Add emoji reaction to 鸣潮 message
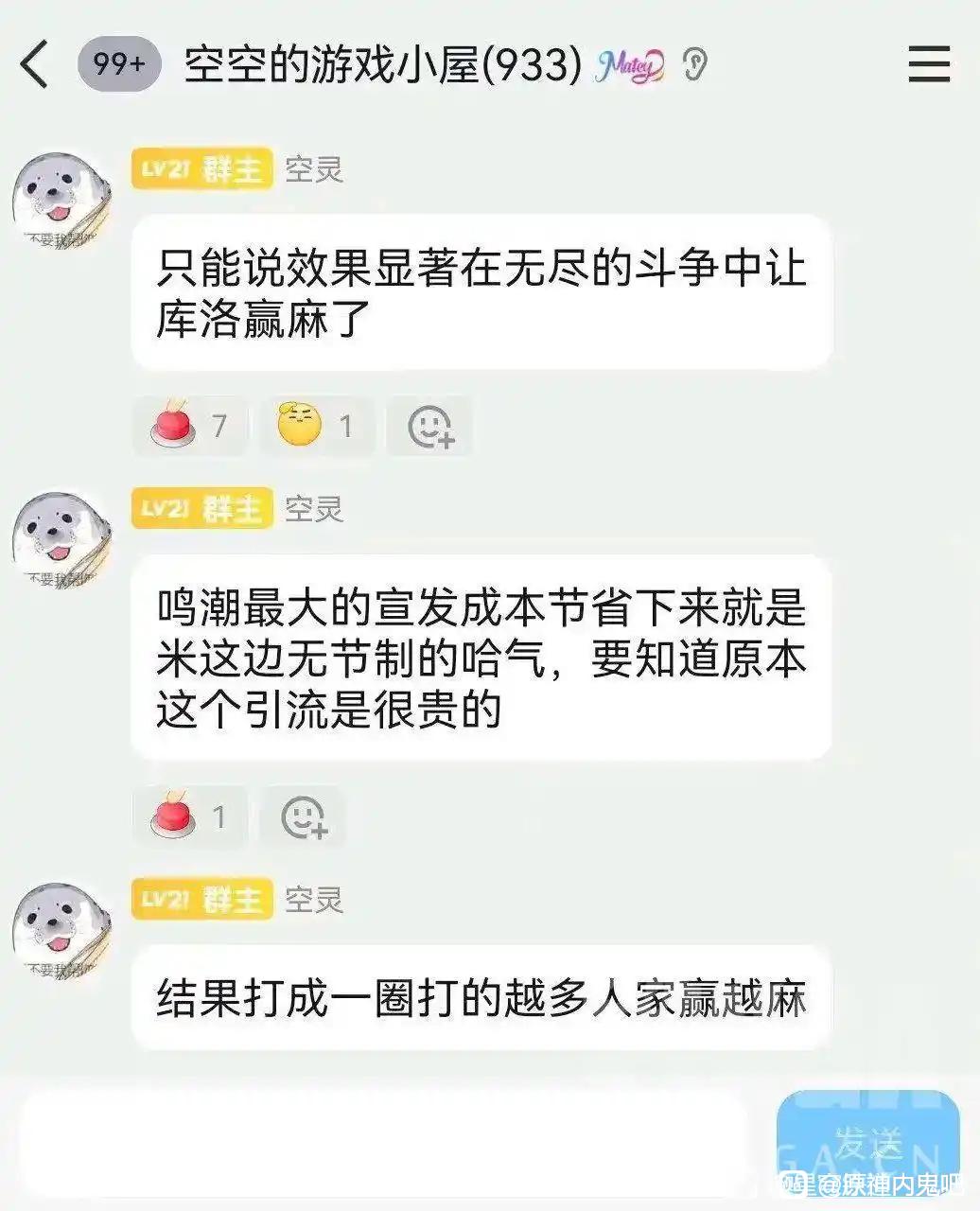 [304, 816]
